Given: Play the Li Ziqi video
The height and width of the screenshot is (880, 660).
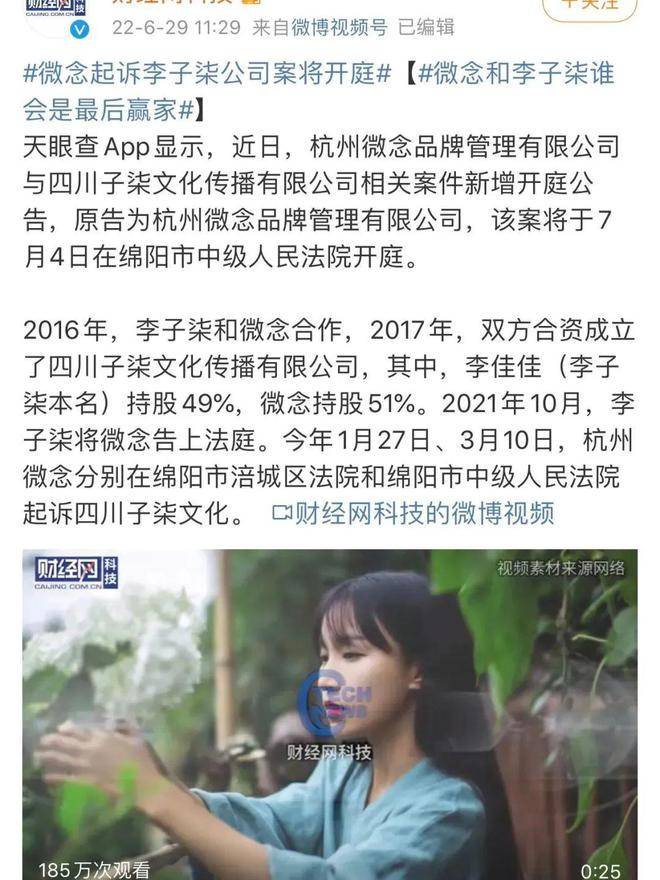Looking at the screenshot, I should click(x=329, y=714).
